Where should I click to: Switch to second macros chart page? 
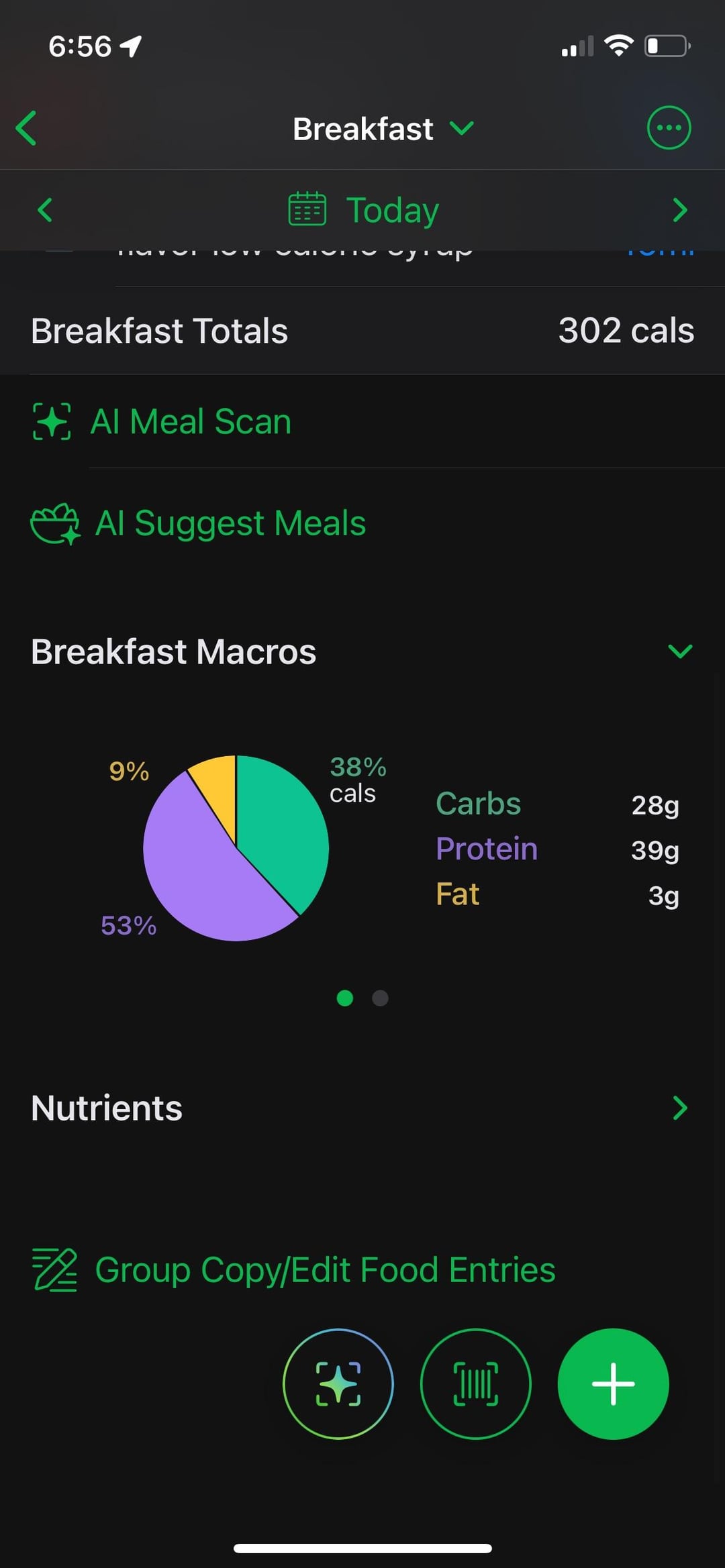(x=380, y=998)
